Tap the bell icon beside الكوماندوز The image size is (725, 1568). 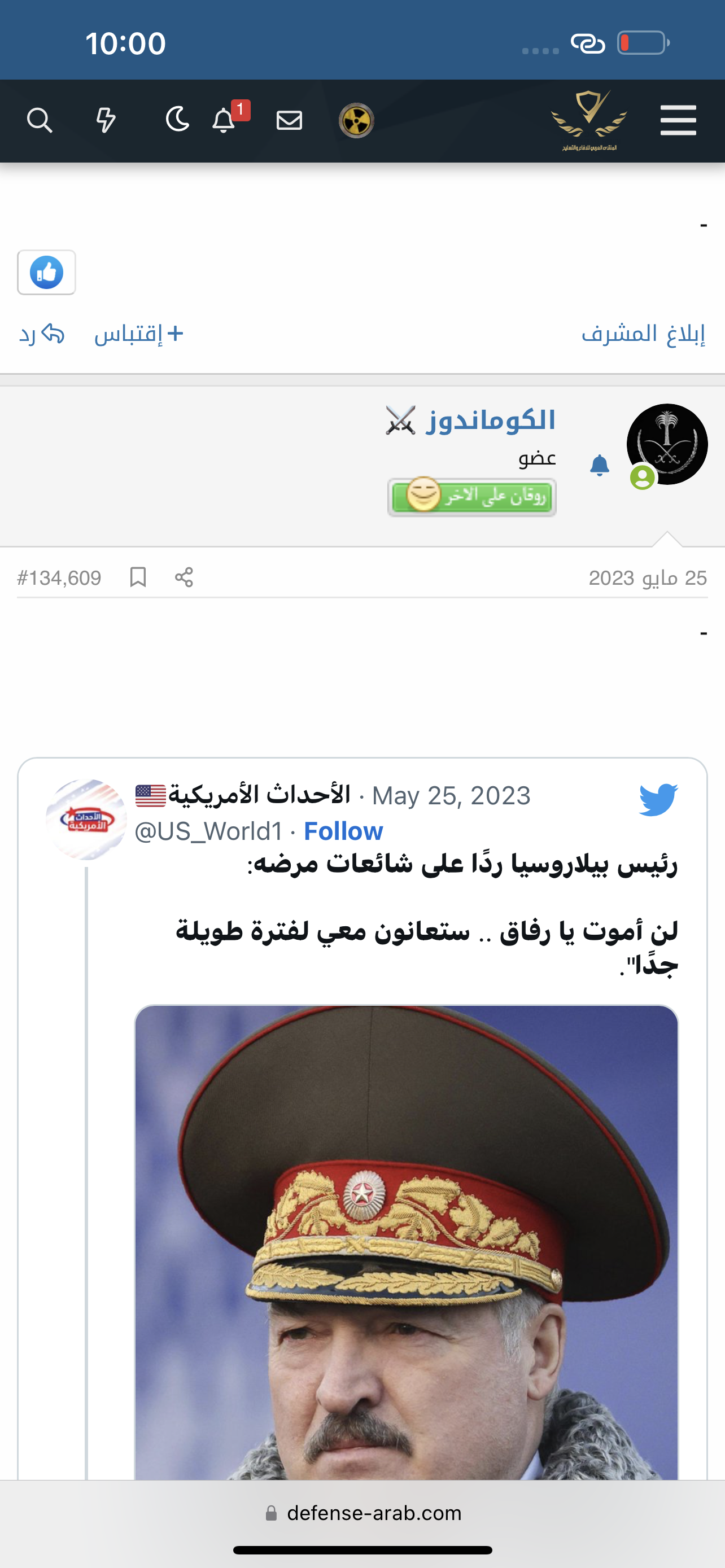[x=600, y=466]
